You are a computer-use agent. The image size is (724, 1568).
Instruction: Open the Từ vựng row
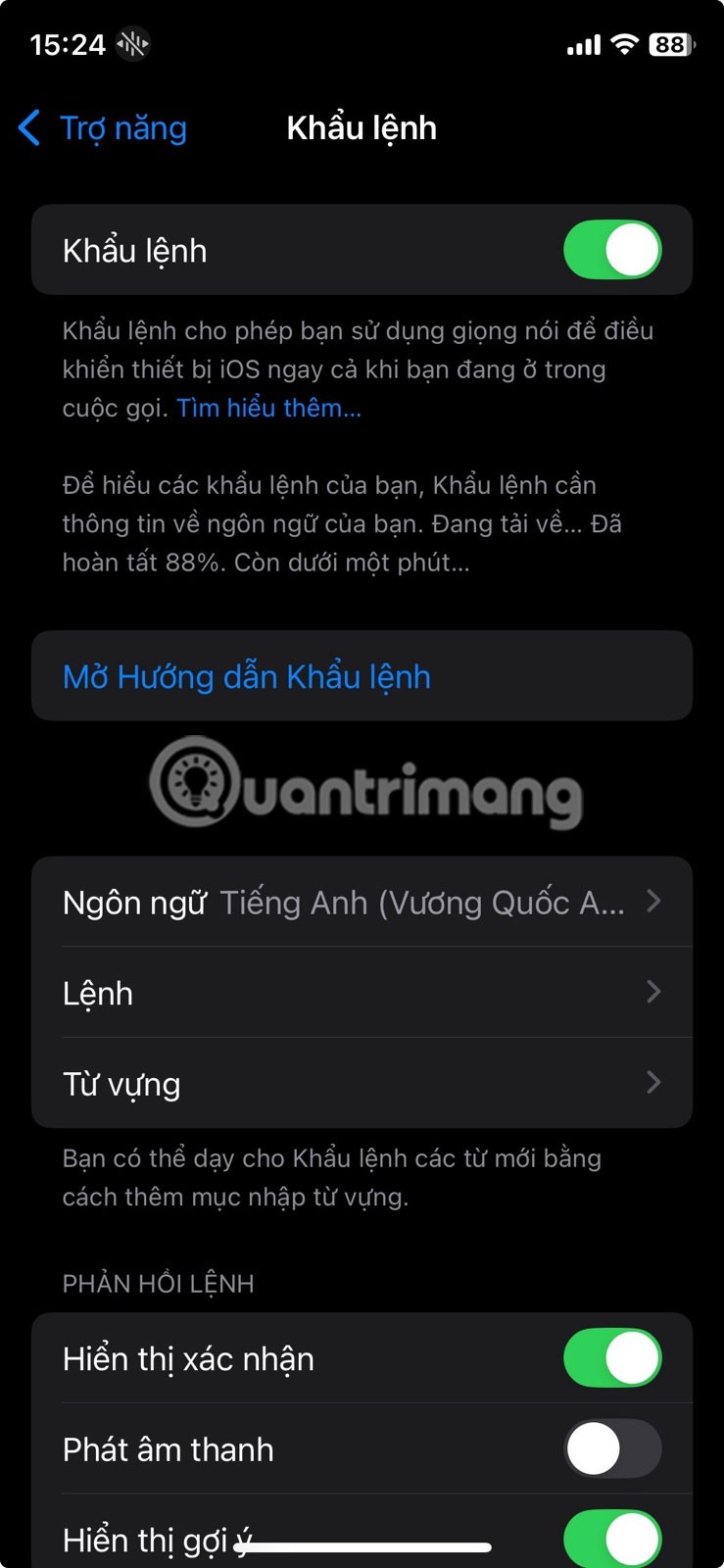[x=362, y=1084]
